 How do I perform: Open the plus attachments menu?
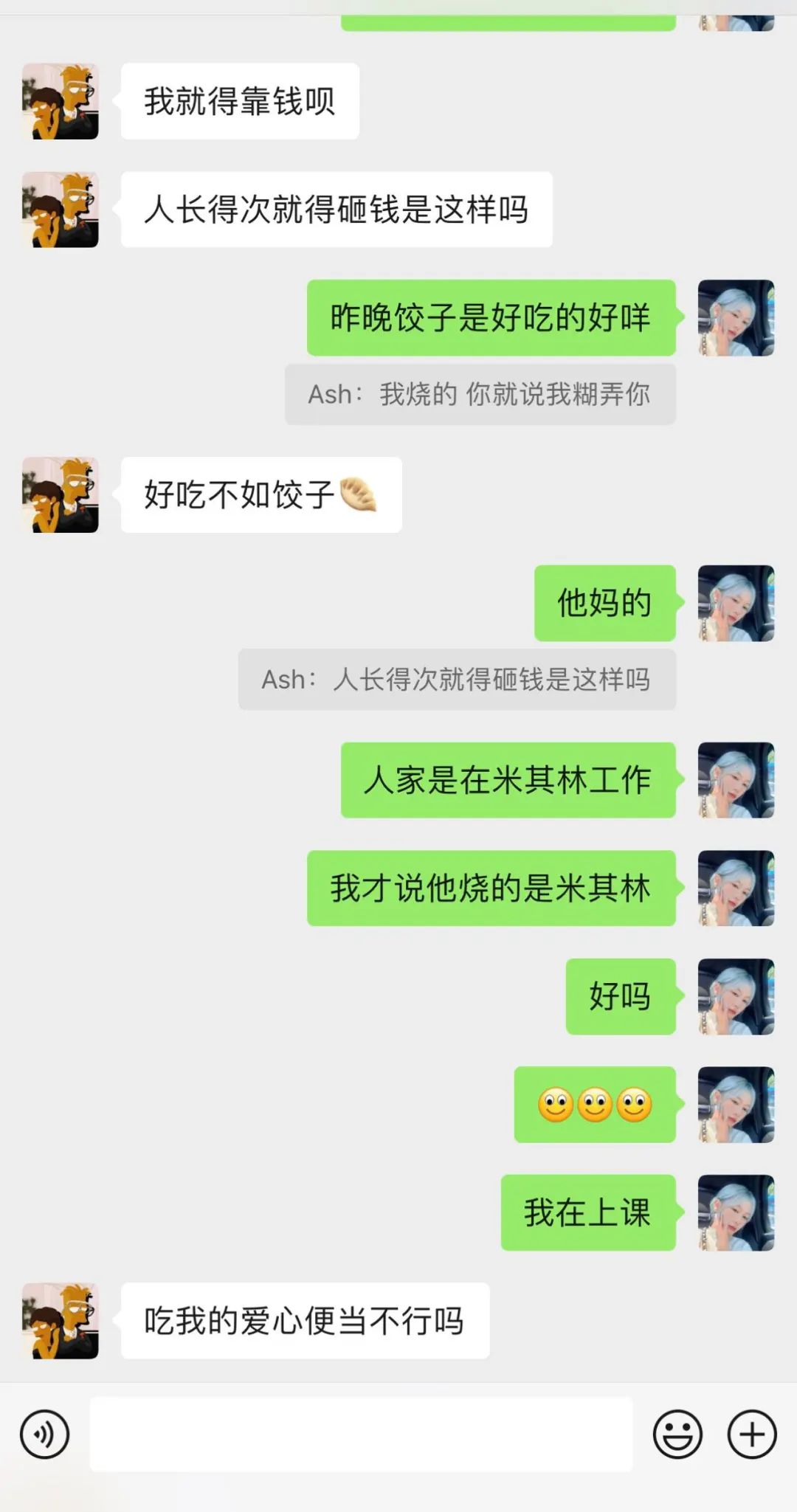[752, 1434]
